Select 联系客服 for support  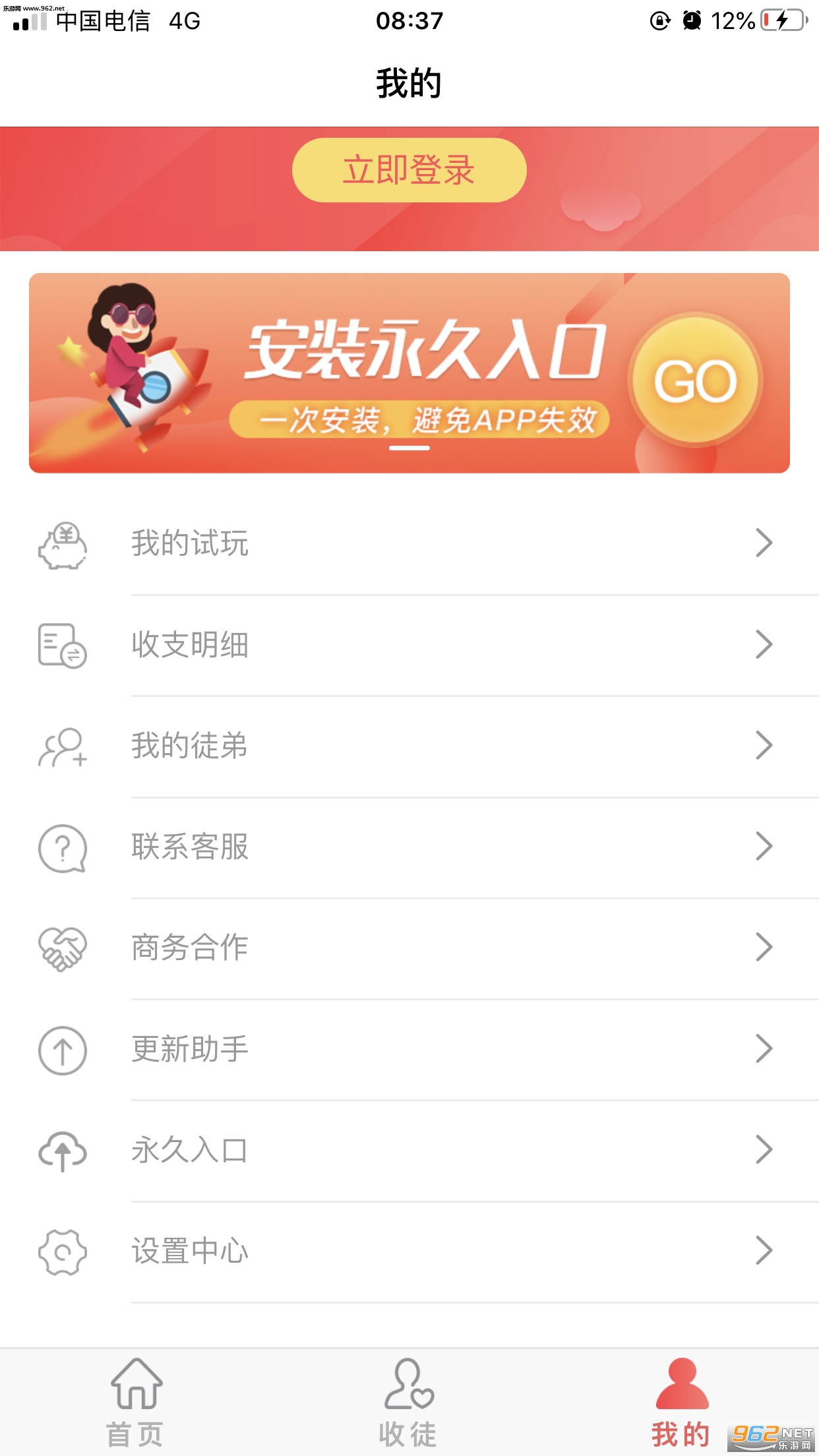click(409, 846)
